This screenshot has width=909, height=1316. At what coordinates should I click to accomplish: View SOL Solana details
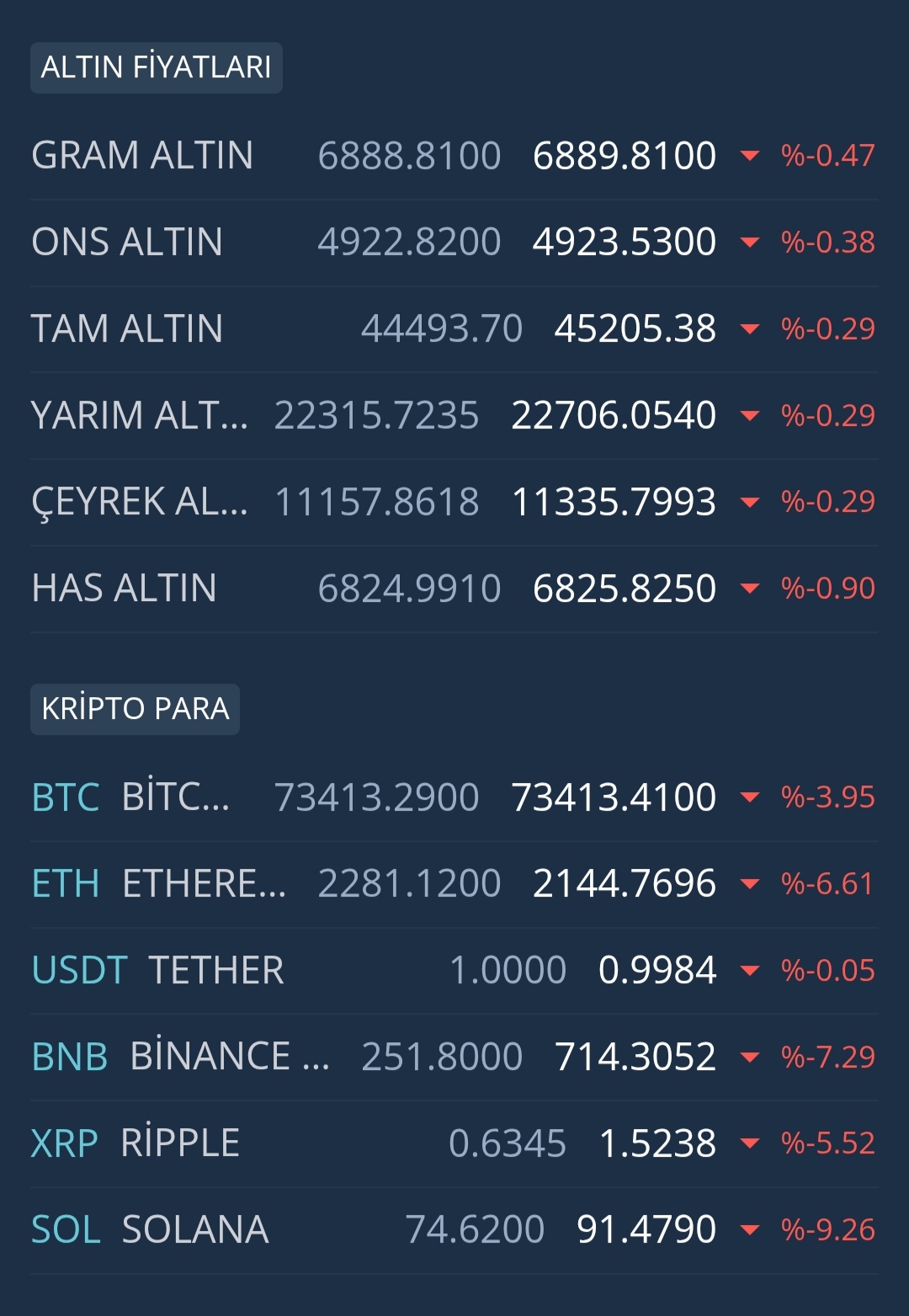[x=151, y=1230]
